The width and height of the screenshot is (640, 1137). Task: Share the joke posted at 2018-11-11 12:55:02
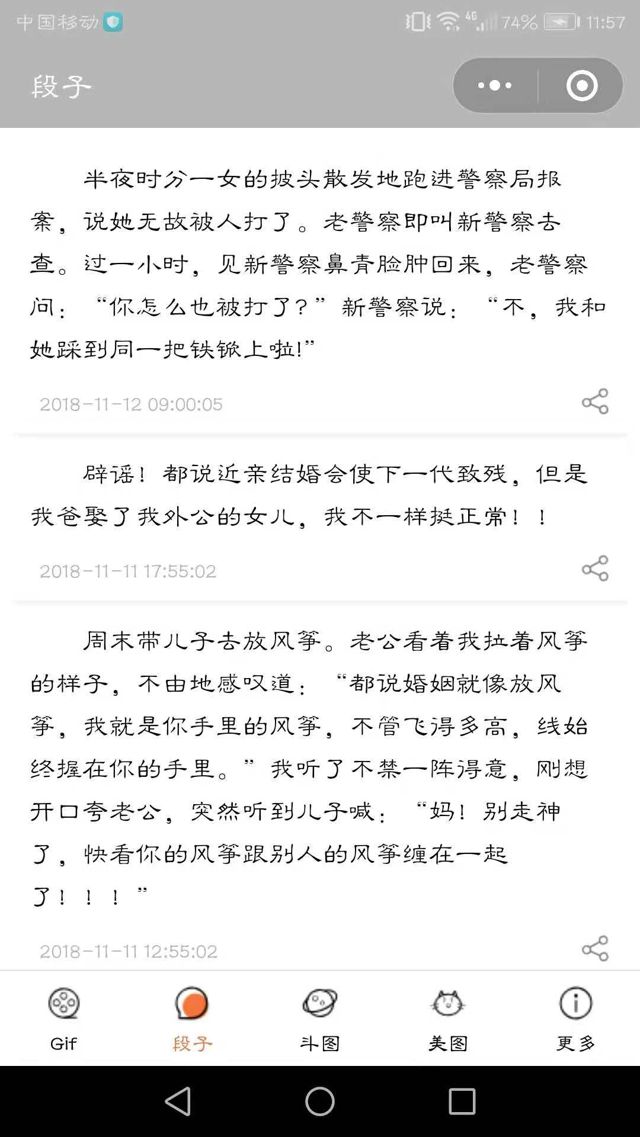pos(595,949)
